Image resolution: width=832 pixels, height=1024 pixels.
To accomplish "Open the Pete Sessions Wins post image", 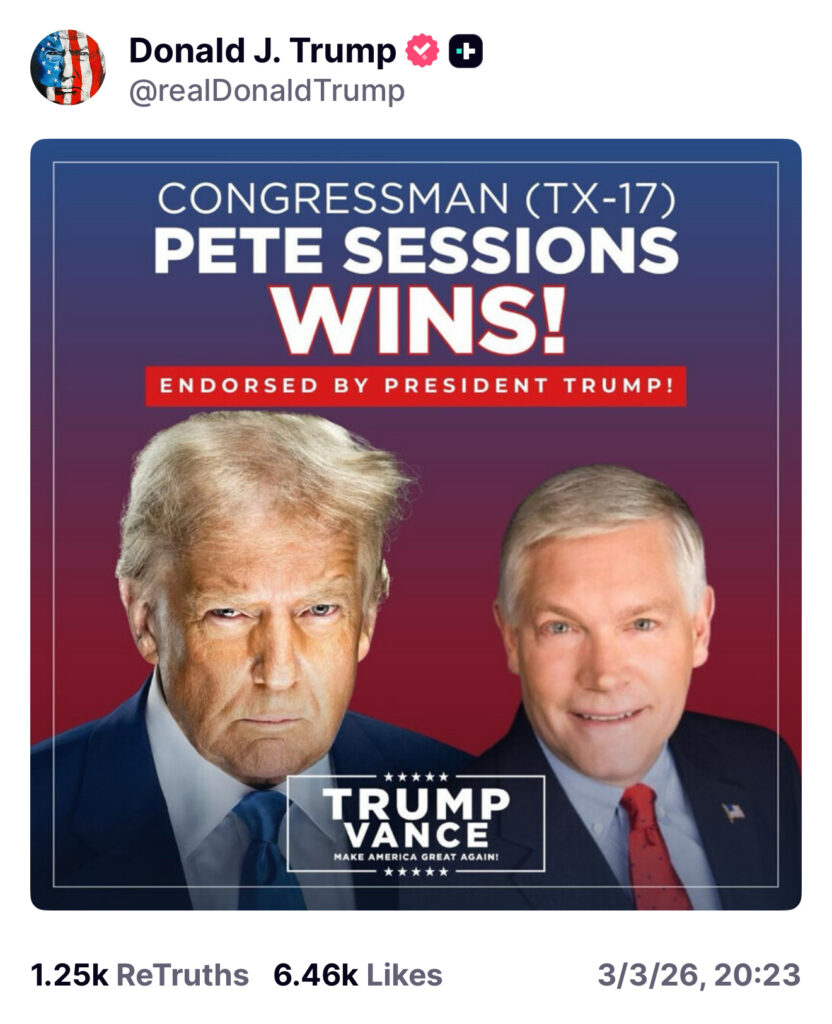I will (x=415, y=524).
